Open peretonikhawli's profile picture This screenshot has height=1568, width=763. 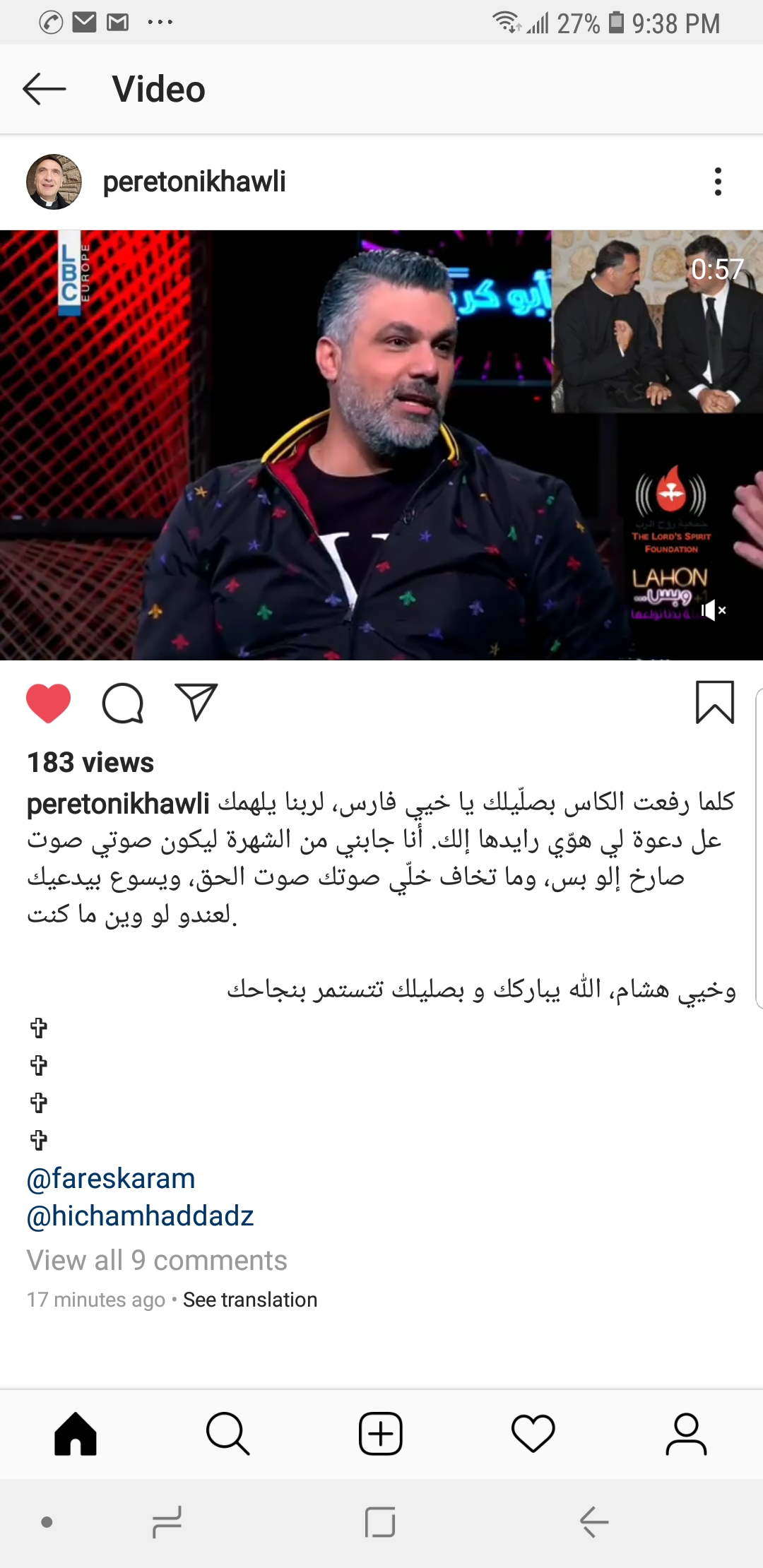[x=54, y=182]
